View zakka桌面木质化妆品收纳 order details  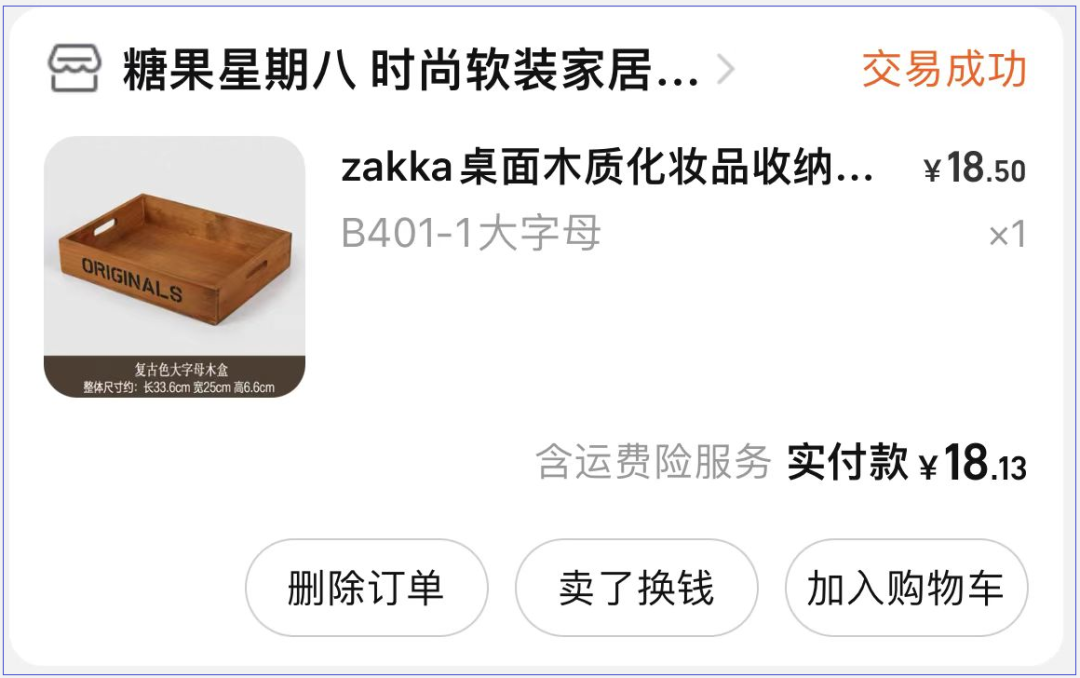click(608, 170)
